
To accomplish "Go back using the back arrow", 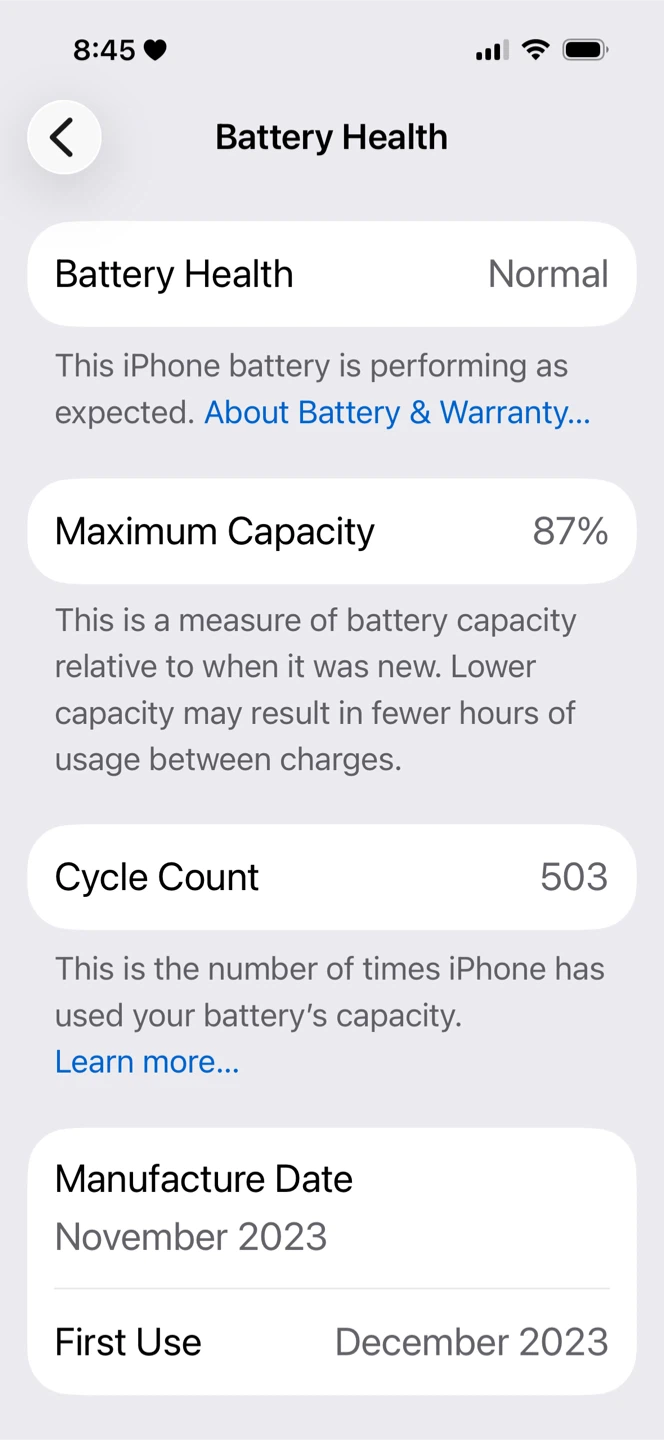I will (64, 137).
